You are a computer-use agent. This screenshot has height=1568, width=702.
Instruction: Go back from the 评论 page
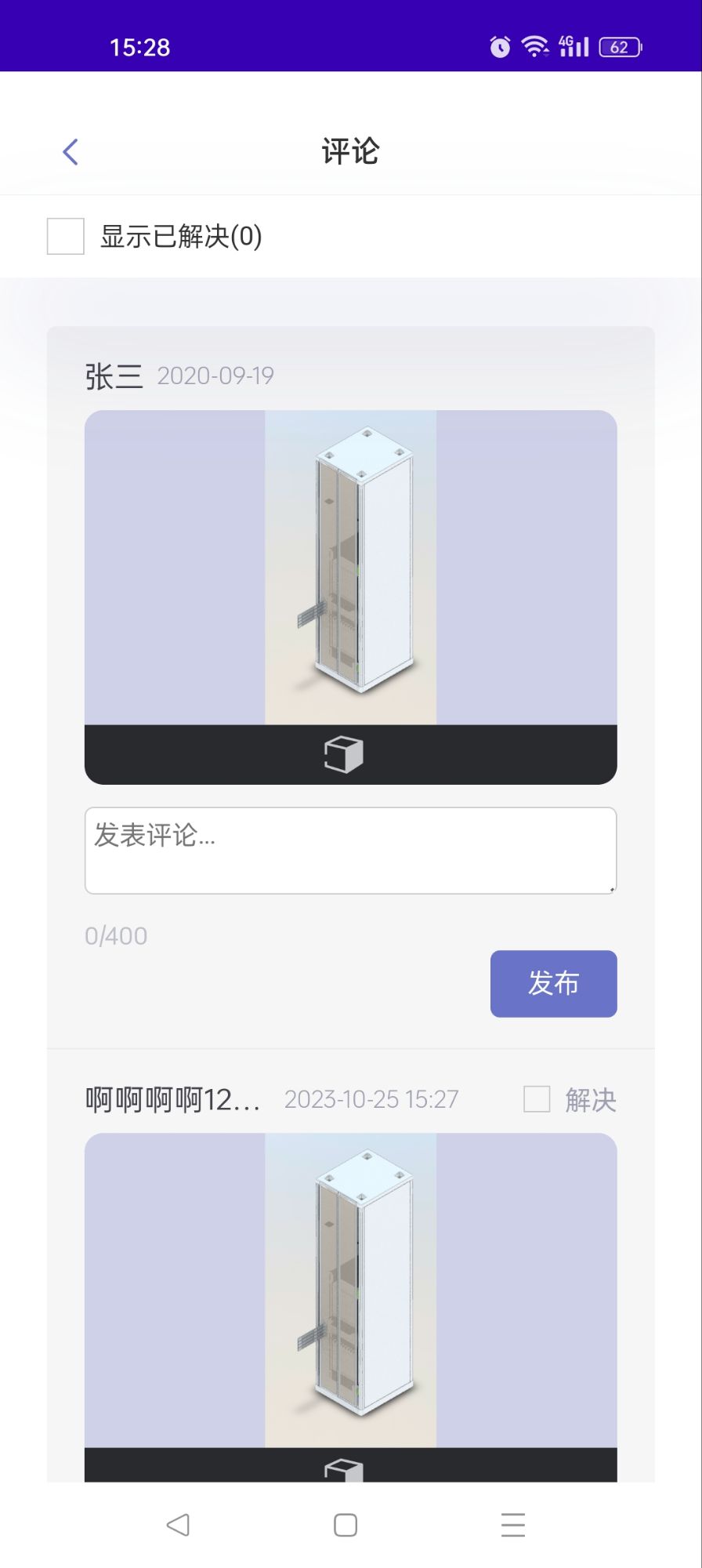(71, 152)
